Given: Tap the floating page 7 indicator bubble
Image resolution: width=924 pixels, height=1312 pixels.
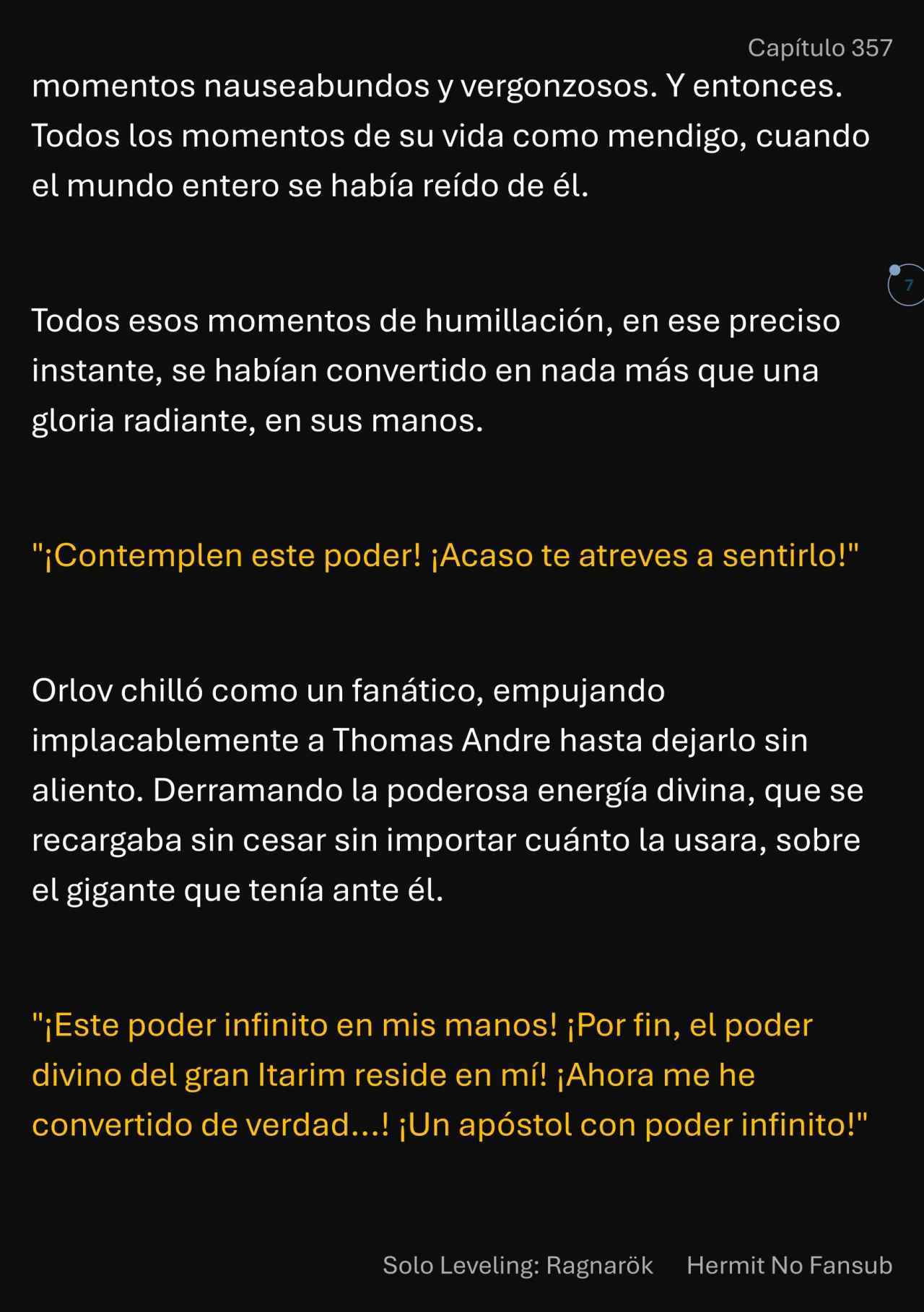Looking at the screenshot, I should (x=907, y=285).
